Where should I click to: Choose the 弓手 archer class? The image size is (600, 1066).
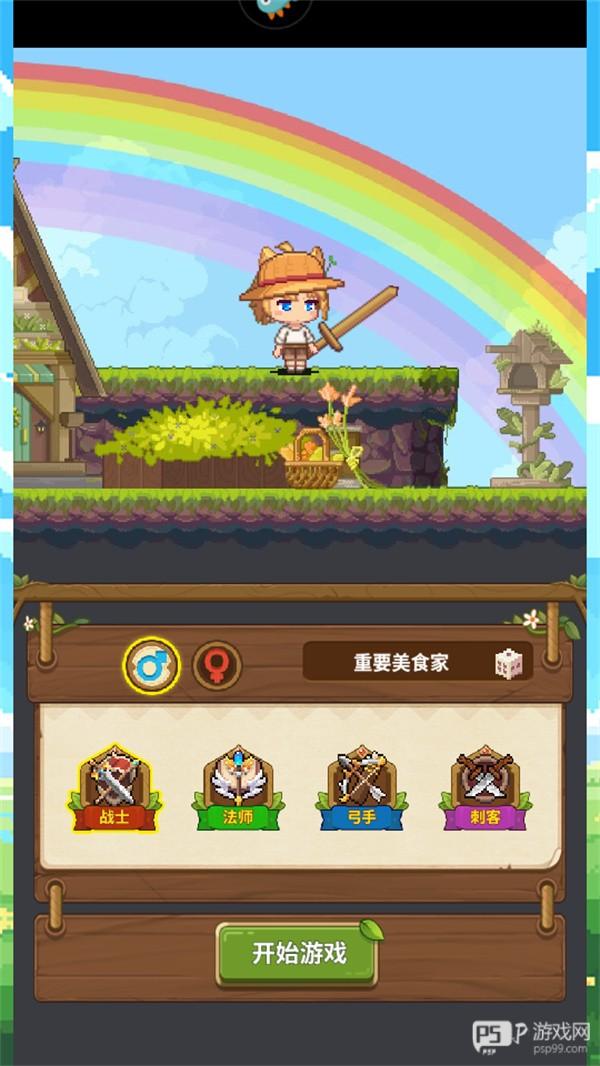pos(362,788)
